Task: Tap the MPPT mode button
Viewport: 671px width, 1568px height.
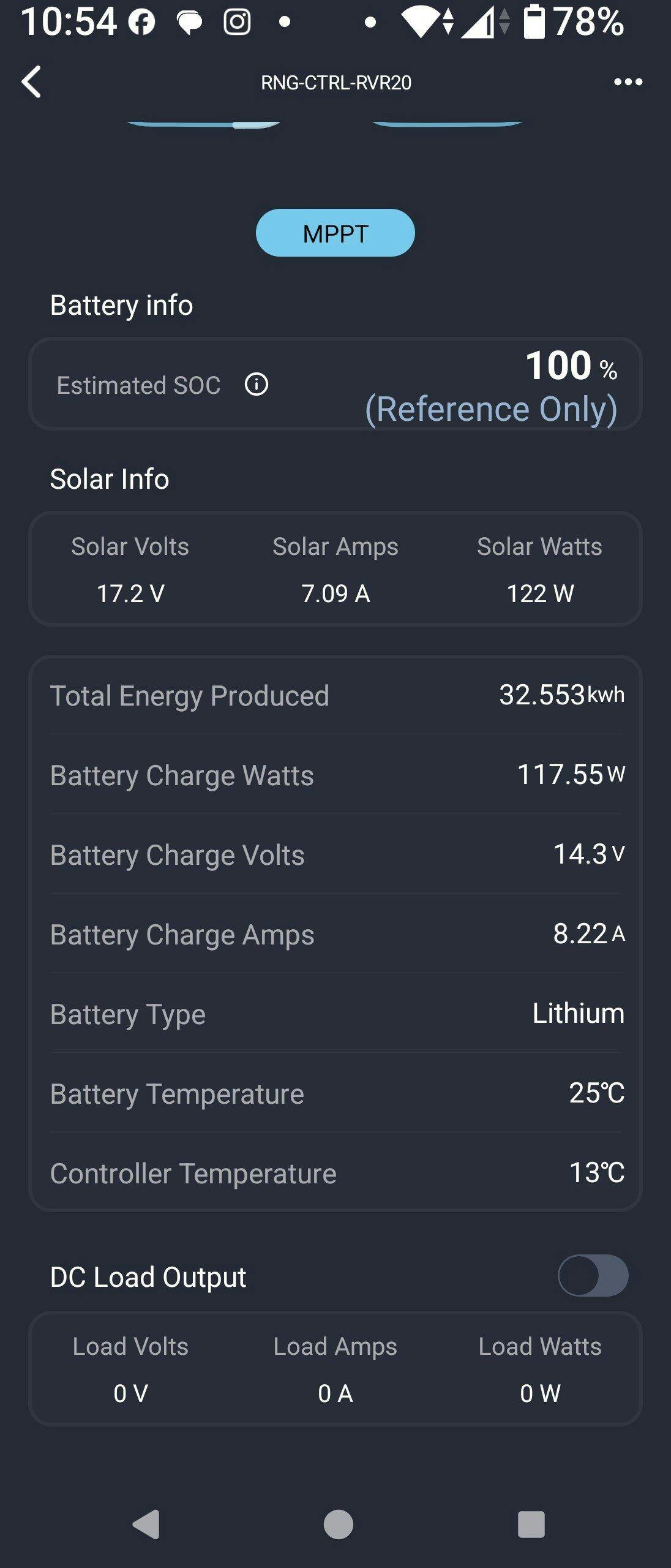Action: coord(335,233)
